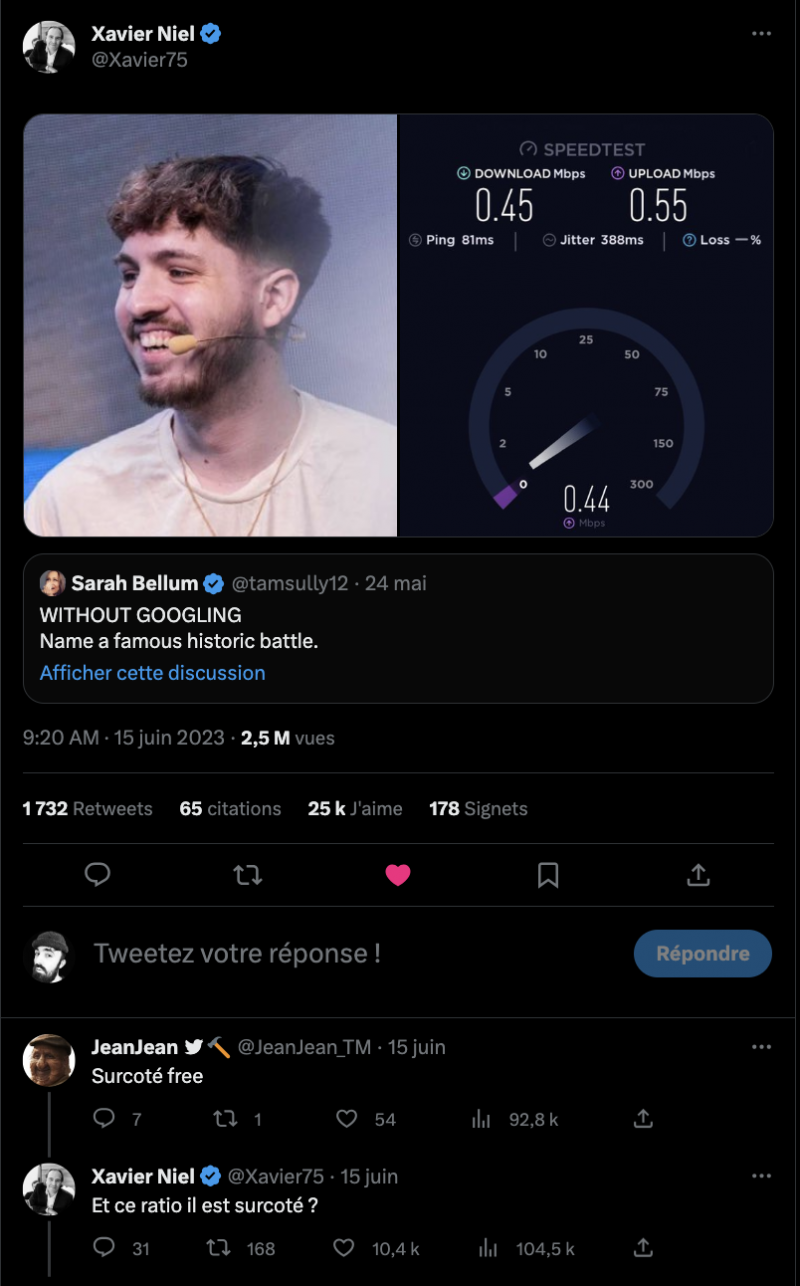Tap 'Afficher cette discussion' link
The height and width of the screenshot is (1286, 800).
[152, 673]
